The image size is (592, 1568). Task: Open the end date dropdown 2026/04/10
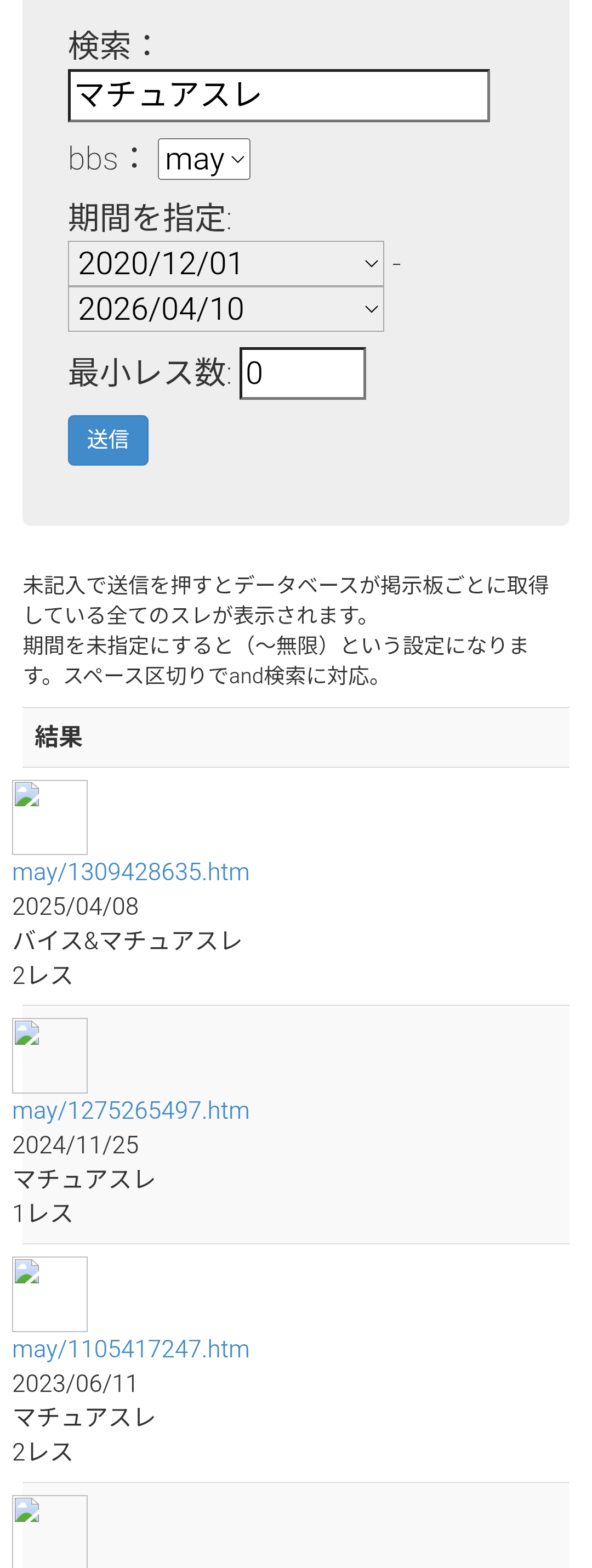226,309
